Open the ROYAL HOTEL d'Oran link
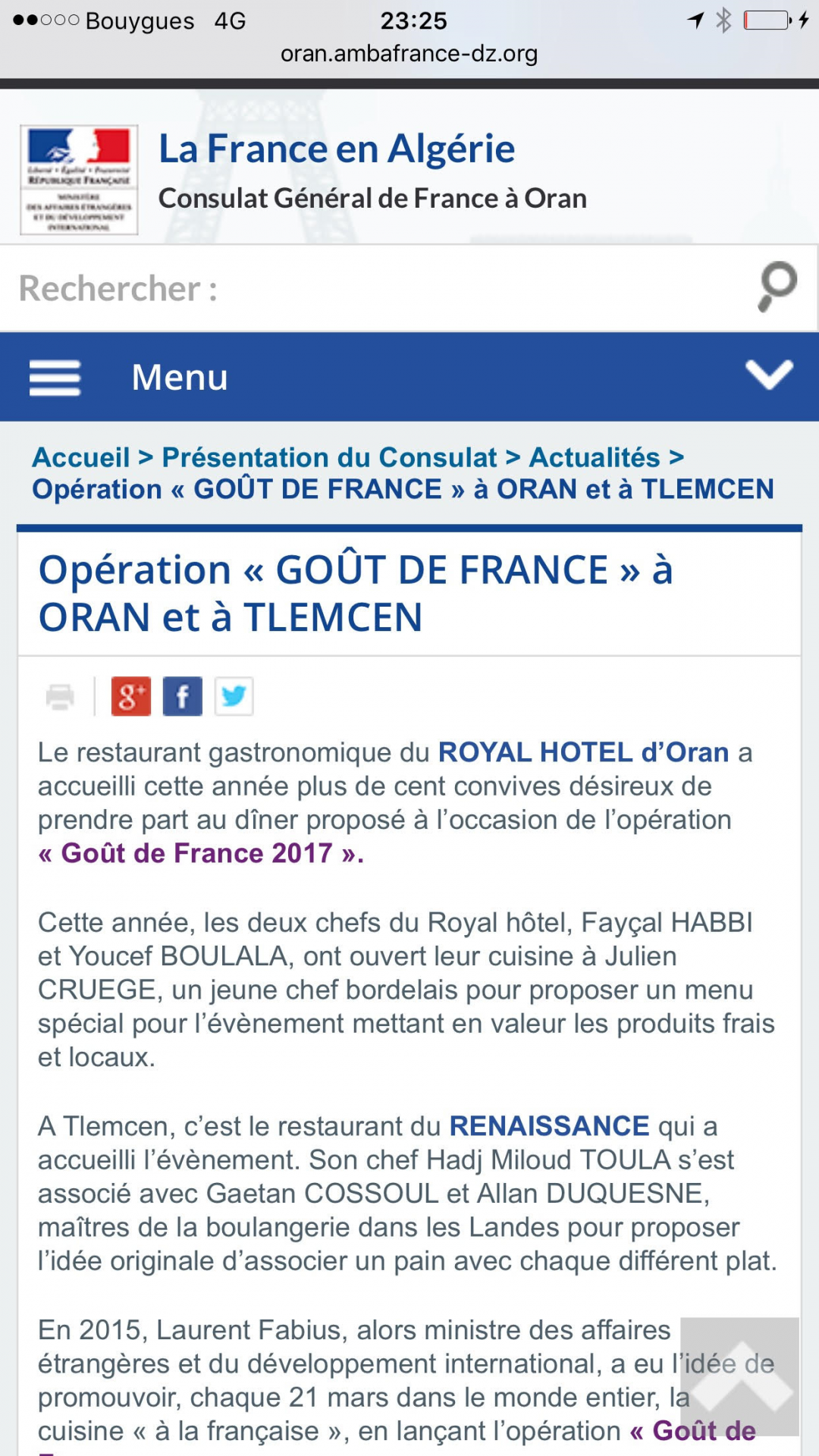This screenshot has height=1456, width=819. [584, 752]
